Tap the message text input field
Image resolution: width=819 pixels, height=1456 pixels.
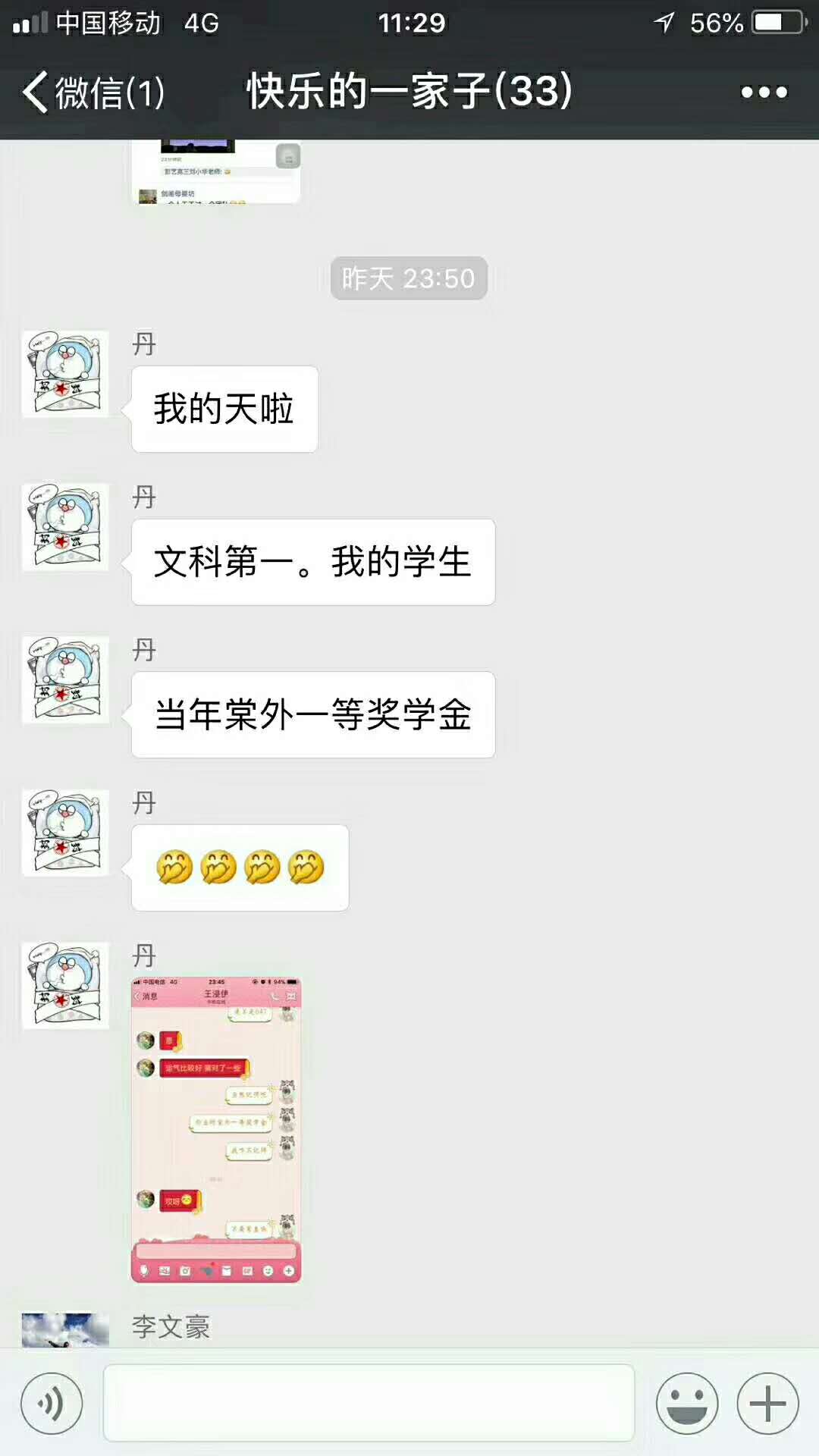click(x=369, y=1403)
